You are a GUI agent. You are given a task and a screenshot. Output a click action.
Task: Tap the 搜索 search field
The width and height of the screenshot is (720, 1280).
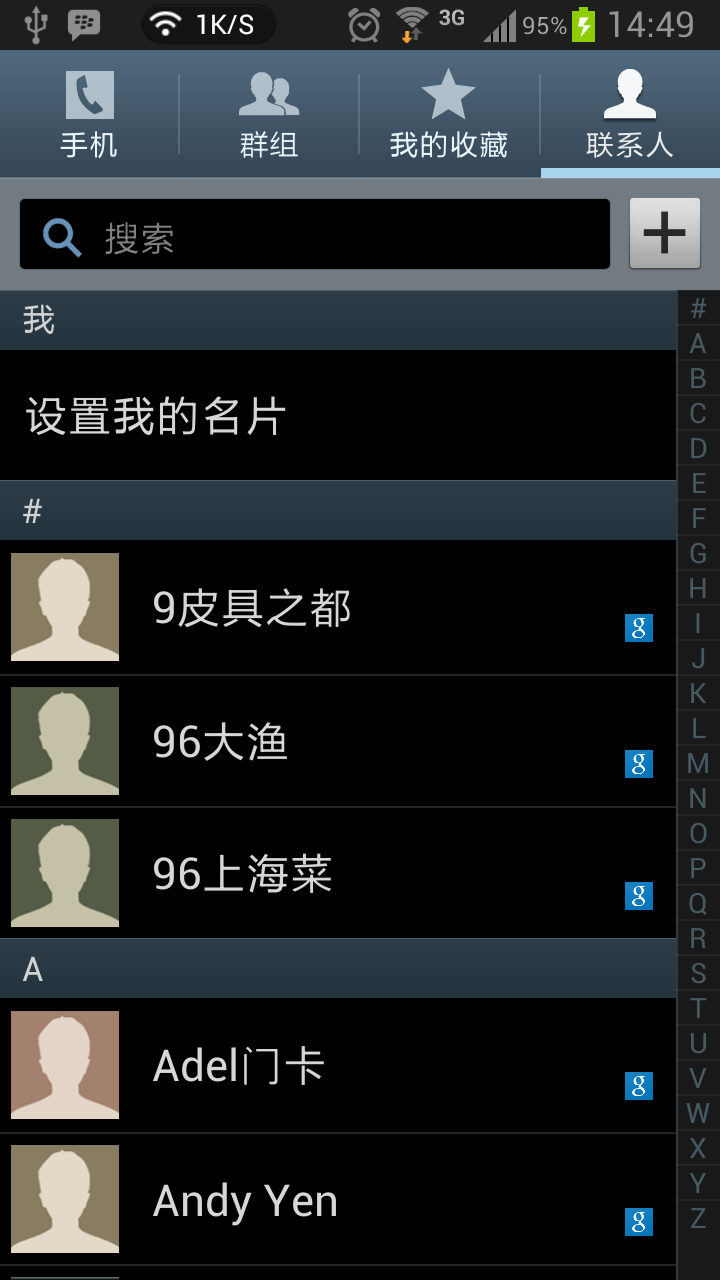[315, 234]
